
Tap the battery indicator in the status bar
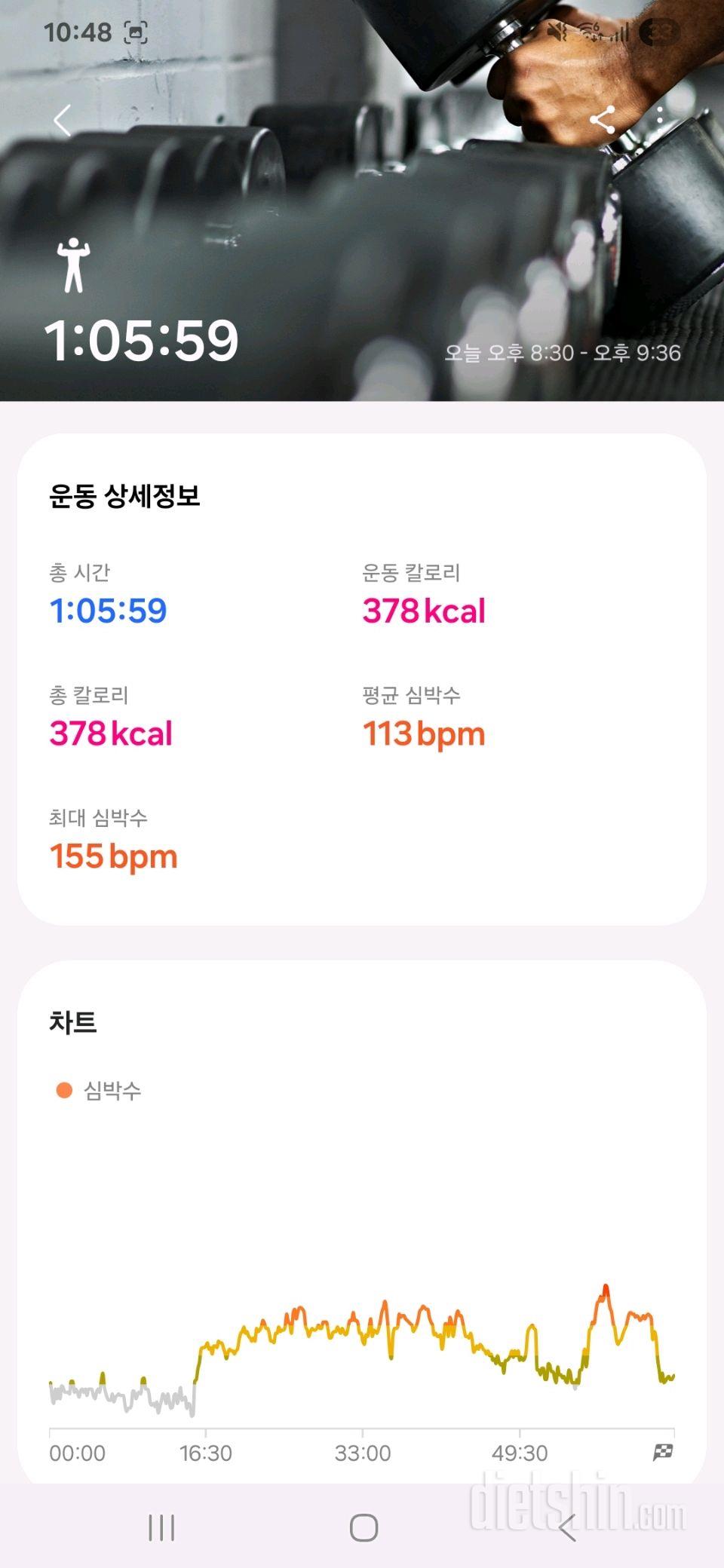click(x=655, y=32)
